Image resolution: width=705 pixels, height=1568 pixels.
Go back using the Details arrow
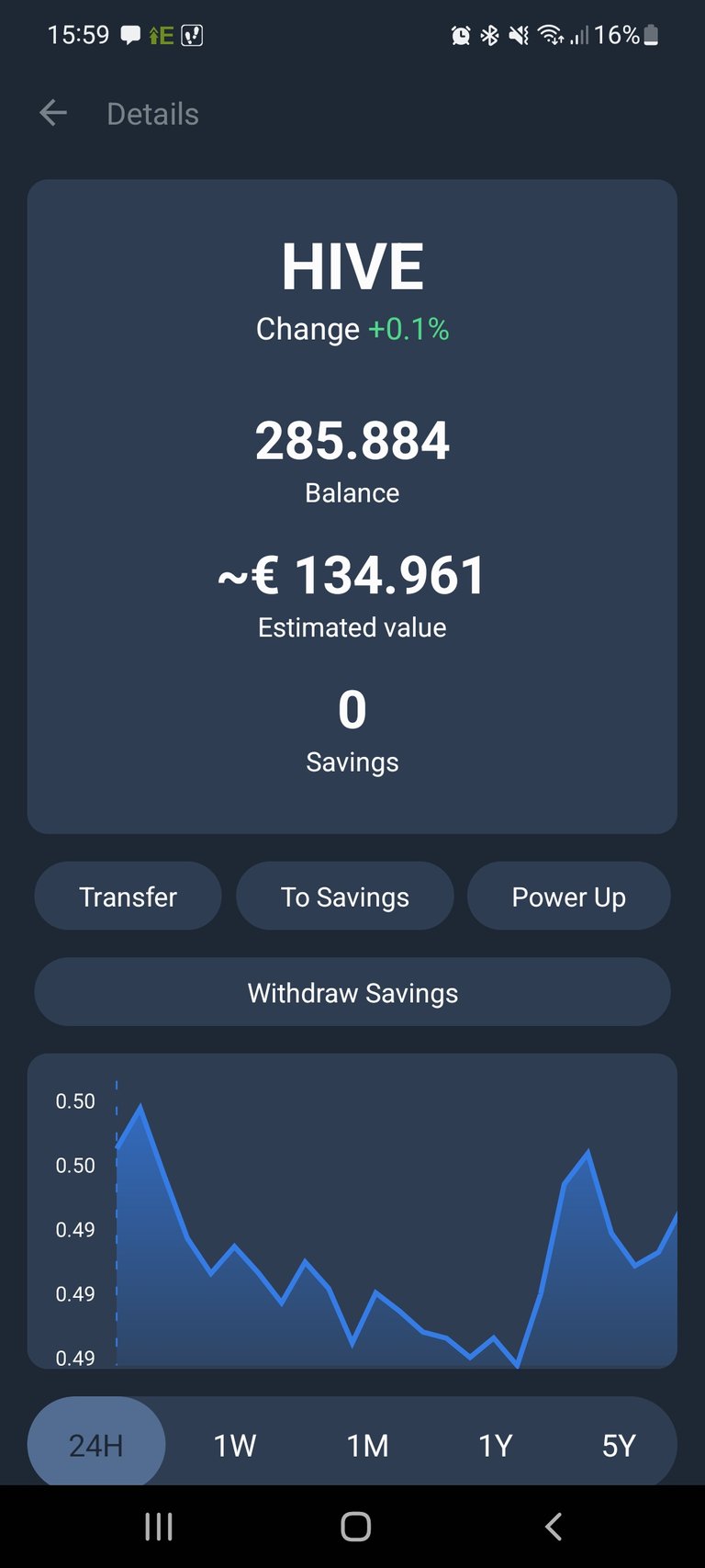[53, 113]
